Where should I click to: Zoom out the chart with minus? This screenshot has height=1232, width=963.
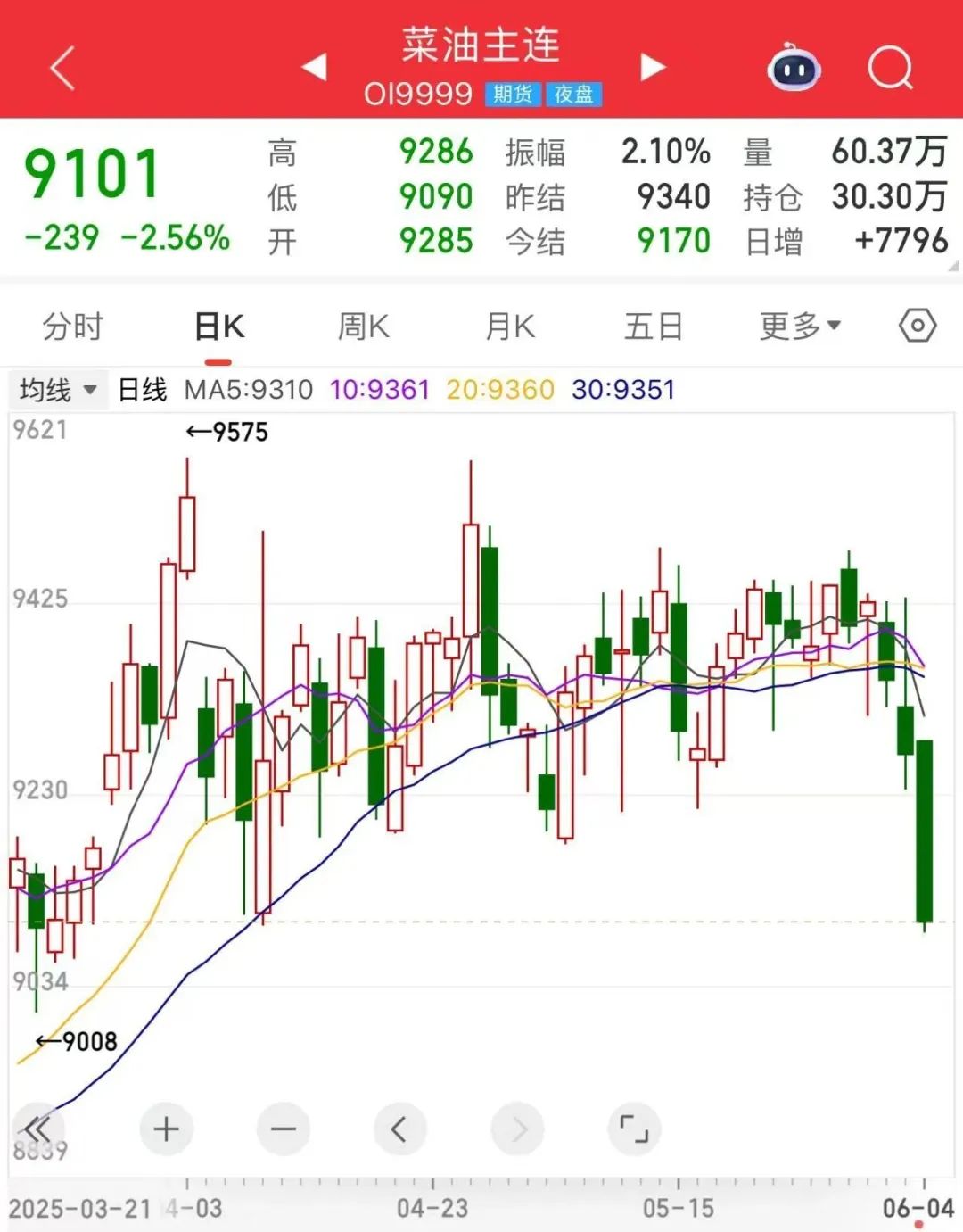[284, 1129]
